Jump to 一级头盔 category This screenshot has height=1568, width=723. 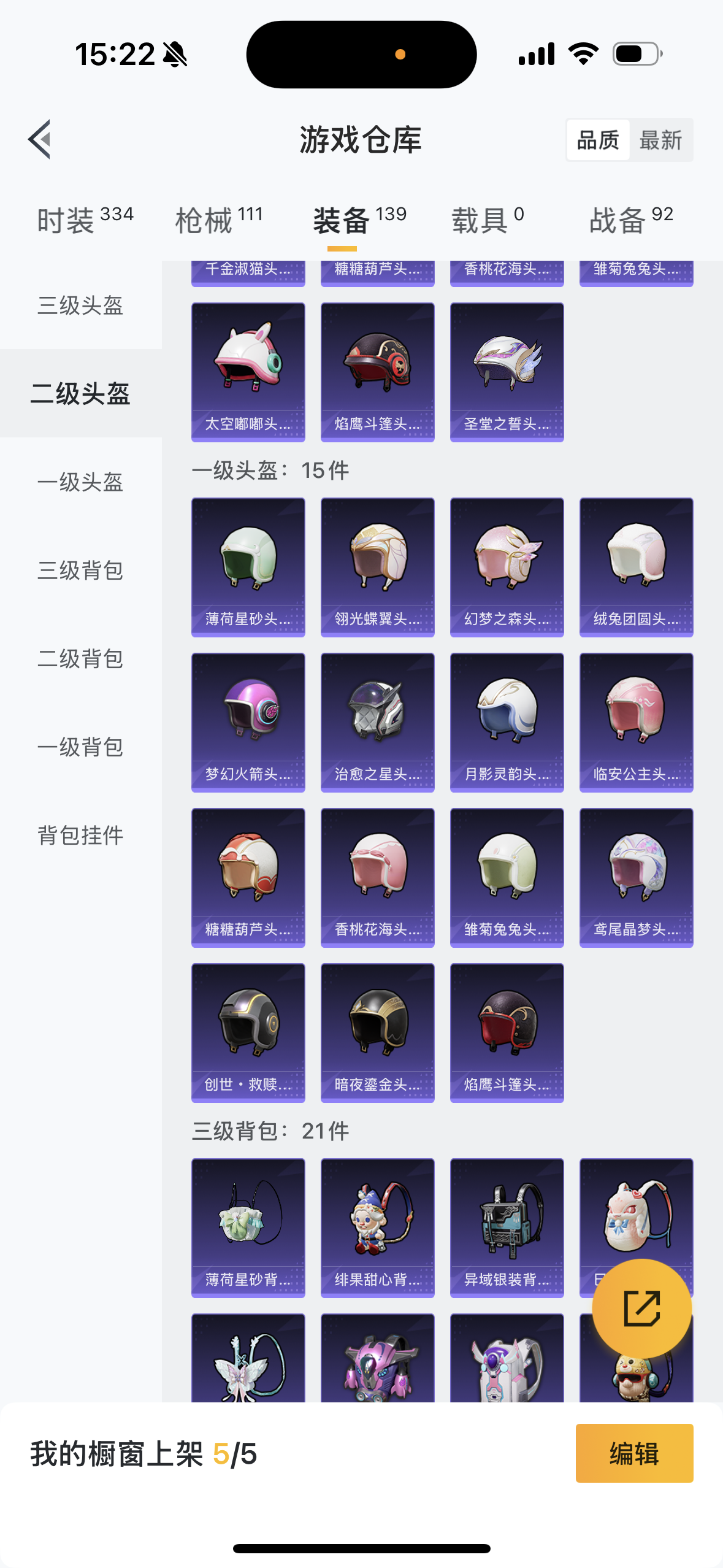pyautogui.click(x=80, y=482)
